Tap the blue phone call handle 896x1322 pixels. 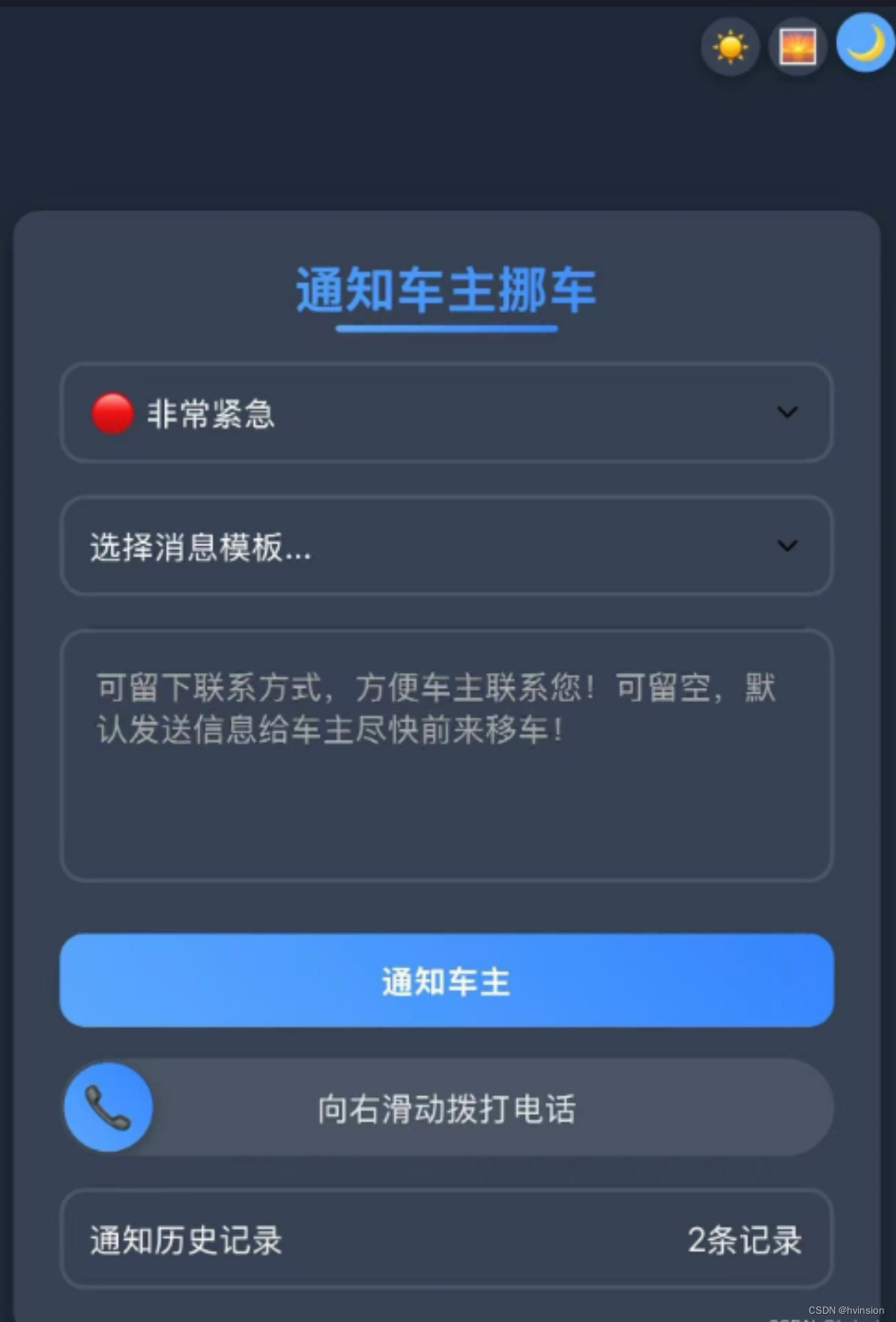coord(109,1107)
